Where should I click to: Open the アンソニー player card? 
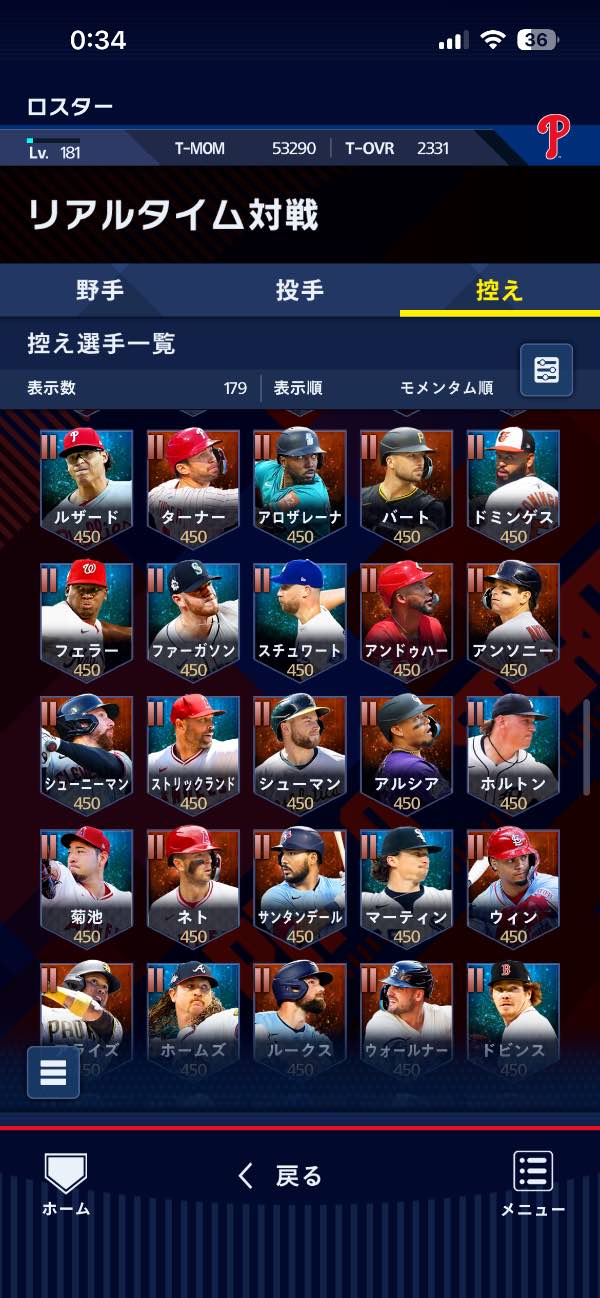[513, 619]
